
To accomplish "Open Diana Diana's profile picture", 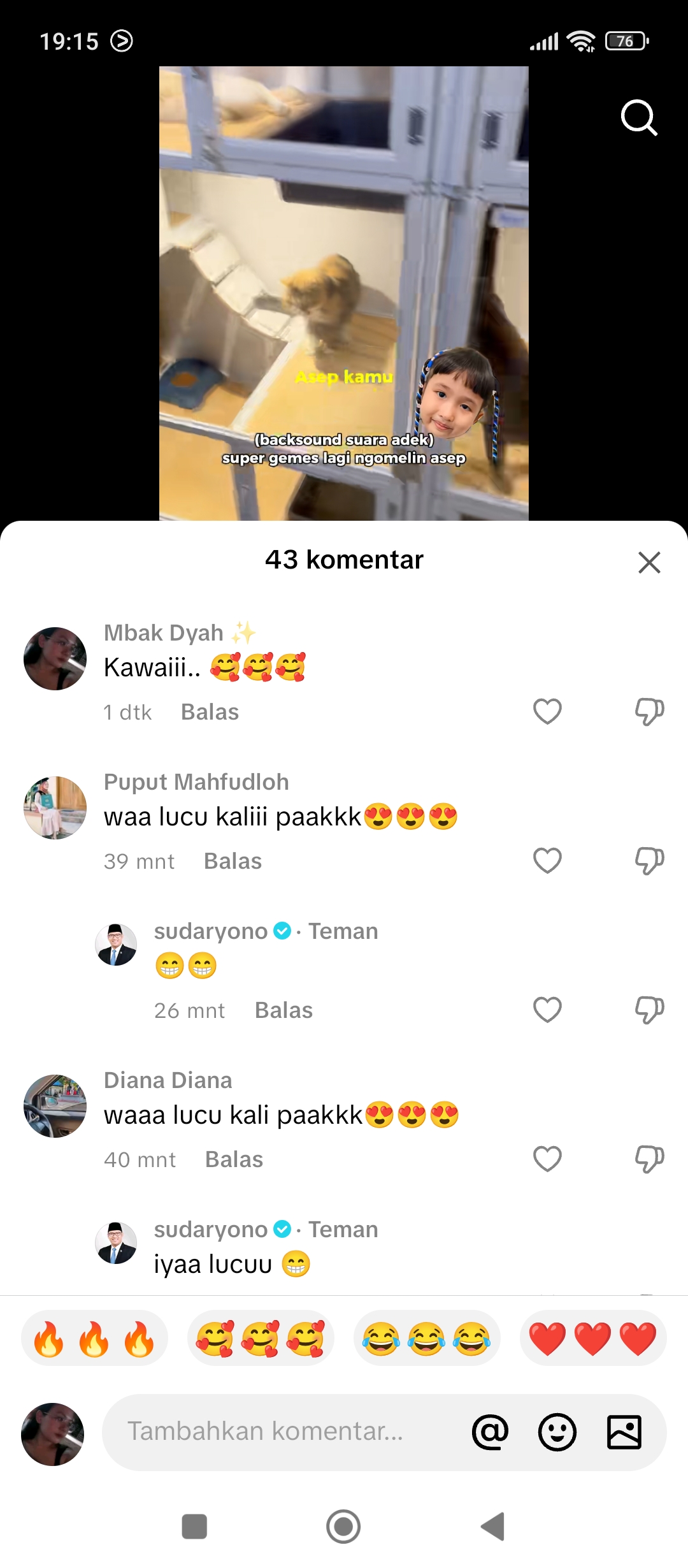I will tap(55, 1106).
